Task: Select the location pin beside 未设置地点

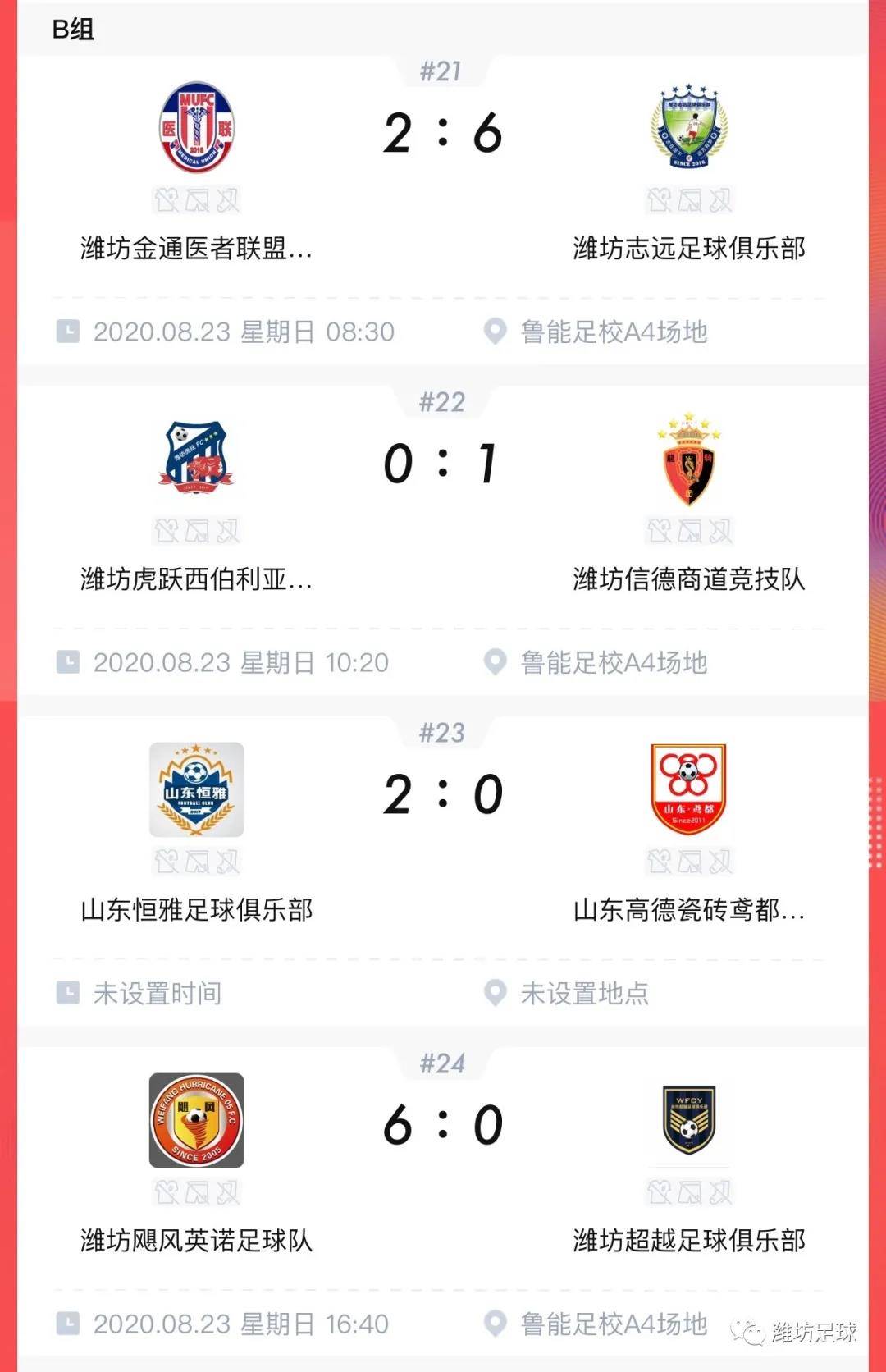Action: tap(494, 993)
